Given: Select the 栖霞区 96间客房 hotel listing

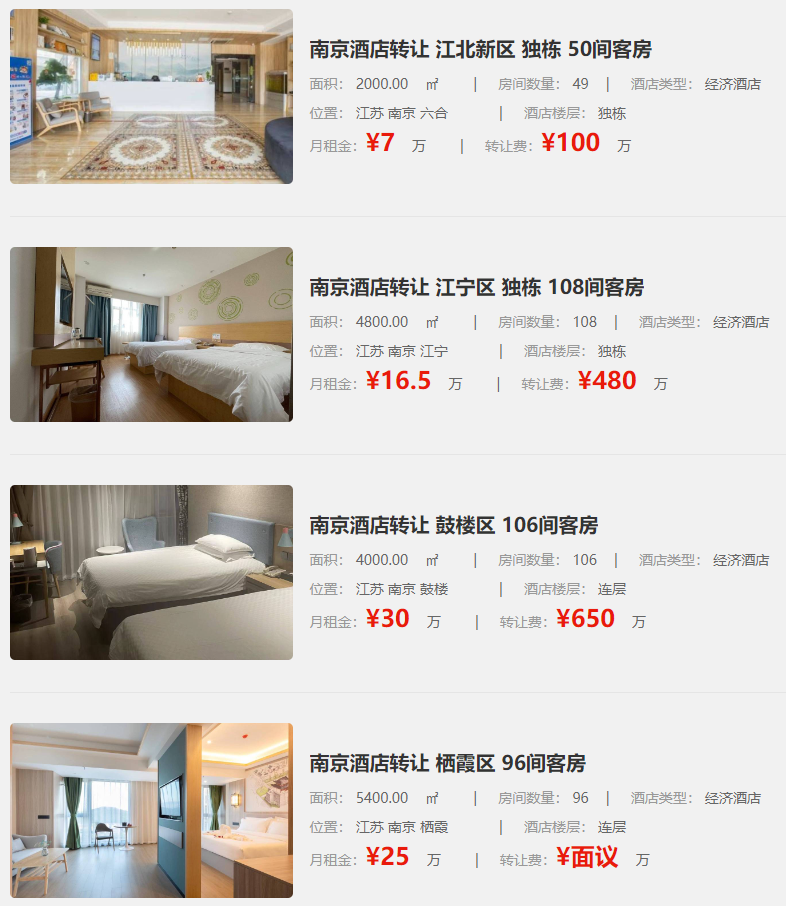Looking at the screenshot, I should pyautogui.click(x=447, y=763).
